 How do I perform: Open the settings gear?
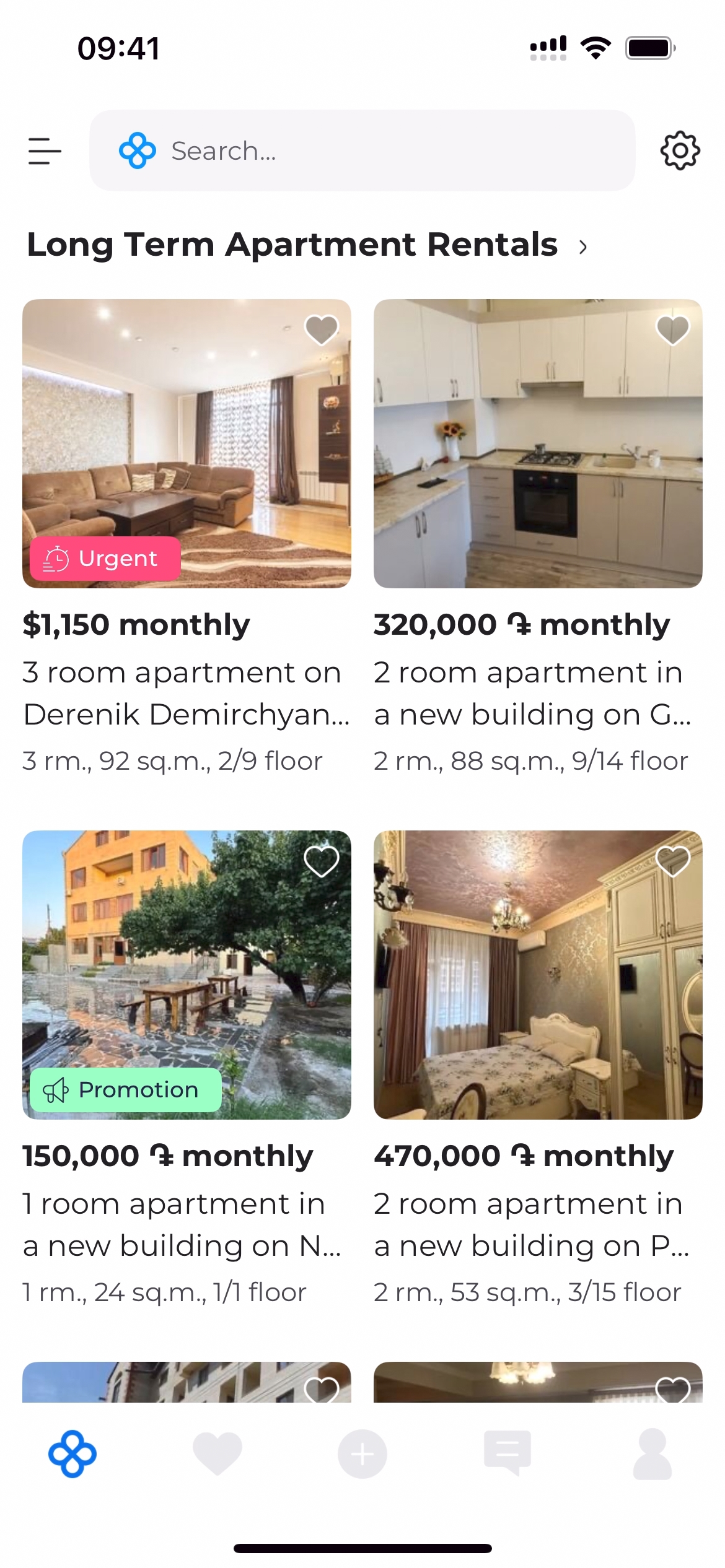(x=680, y=150)
